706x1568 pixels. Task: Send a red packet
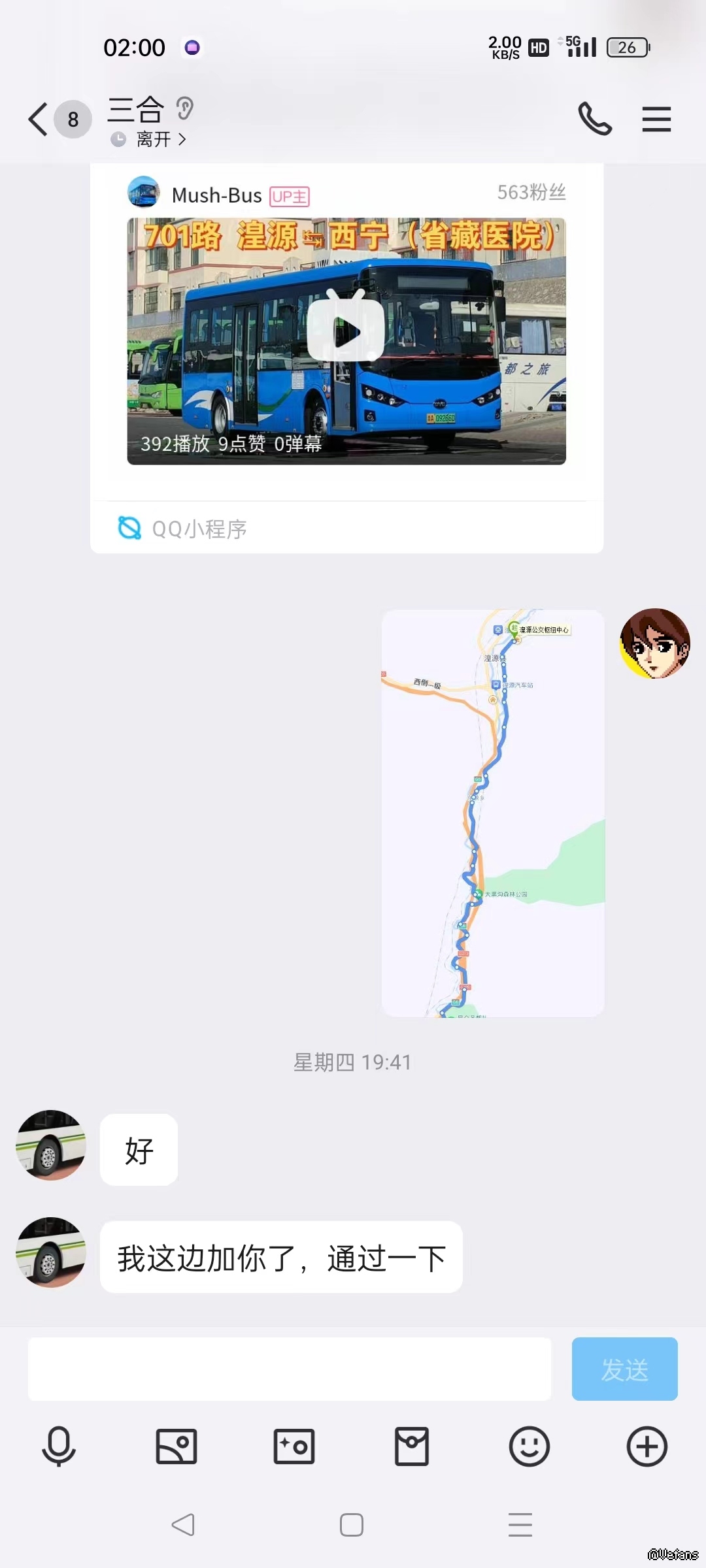coord(412,1446)
